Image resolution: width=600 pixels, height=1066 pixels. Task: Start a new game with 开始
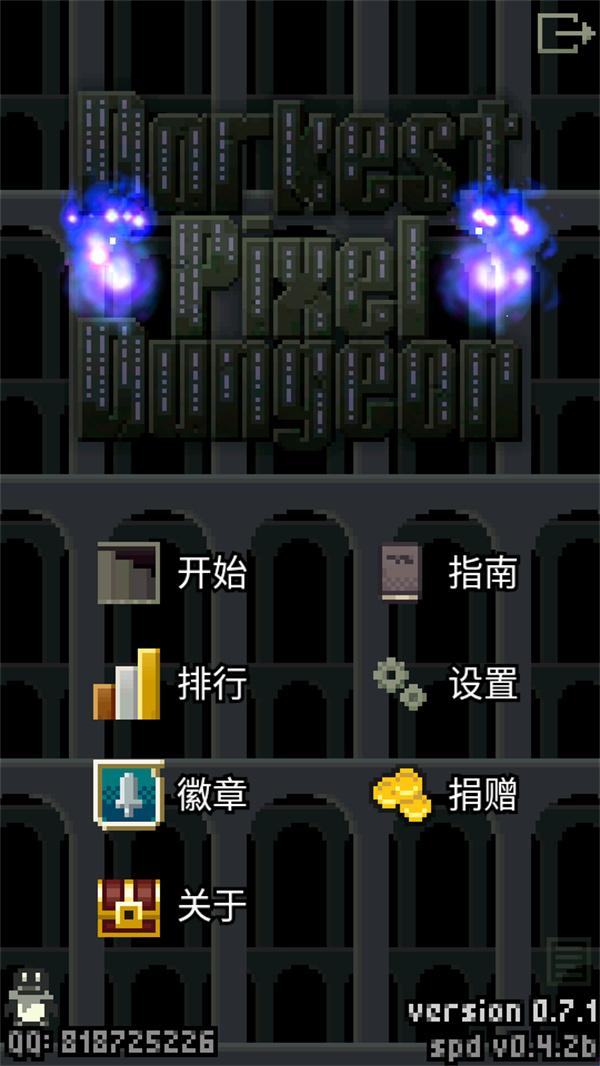[170, 574]
